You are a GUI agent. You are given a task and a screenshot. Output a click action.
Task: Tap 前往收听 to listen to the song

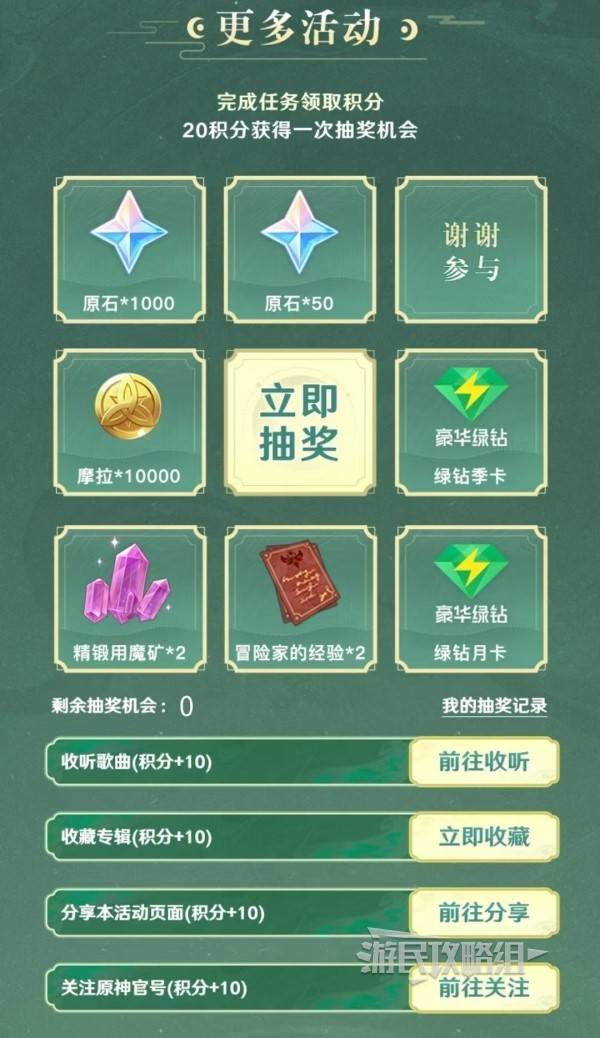tap(483, 762)
